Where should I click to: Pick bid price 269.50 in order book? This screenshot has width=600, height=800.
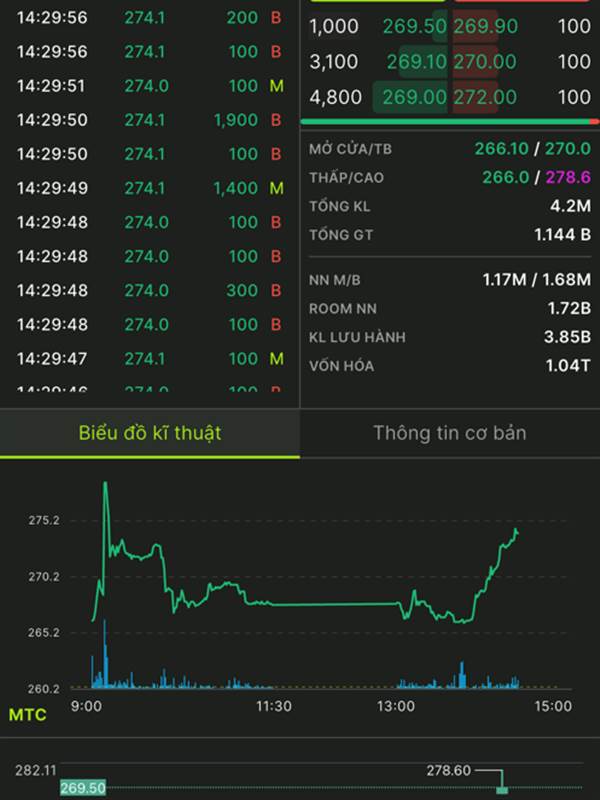414,26
